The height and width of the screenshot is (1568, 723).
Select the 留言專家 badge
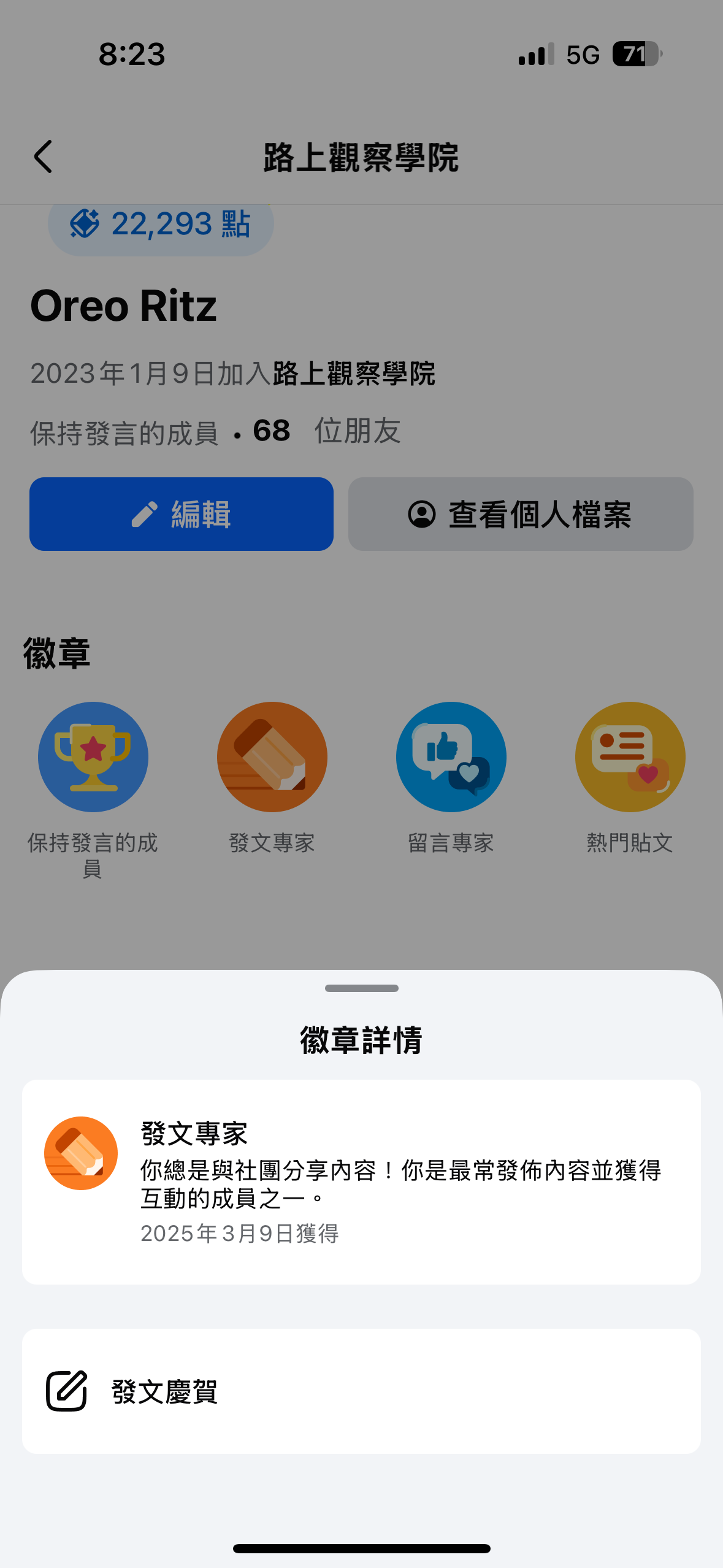[x=451, y=757]
